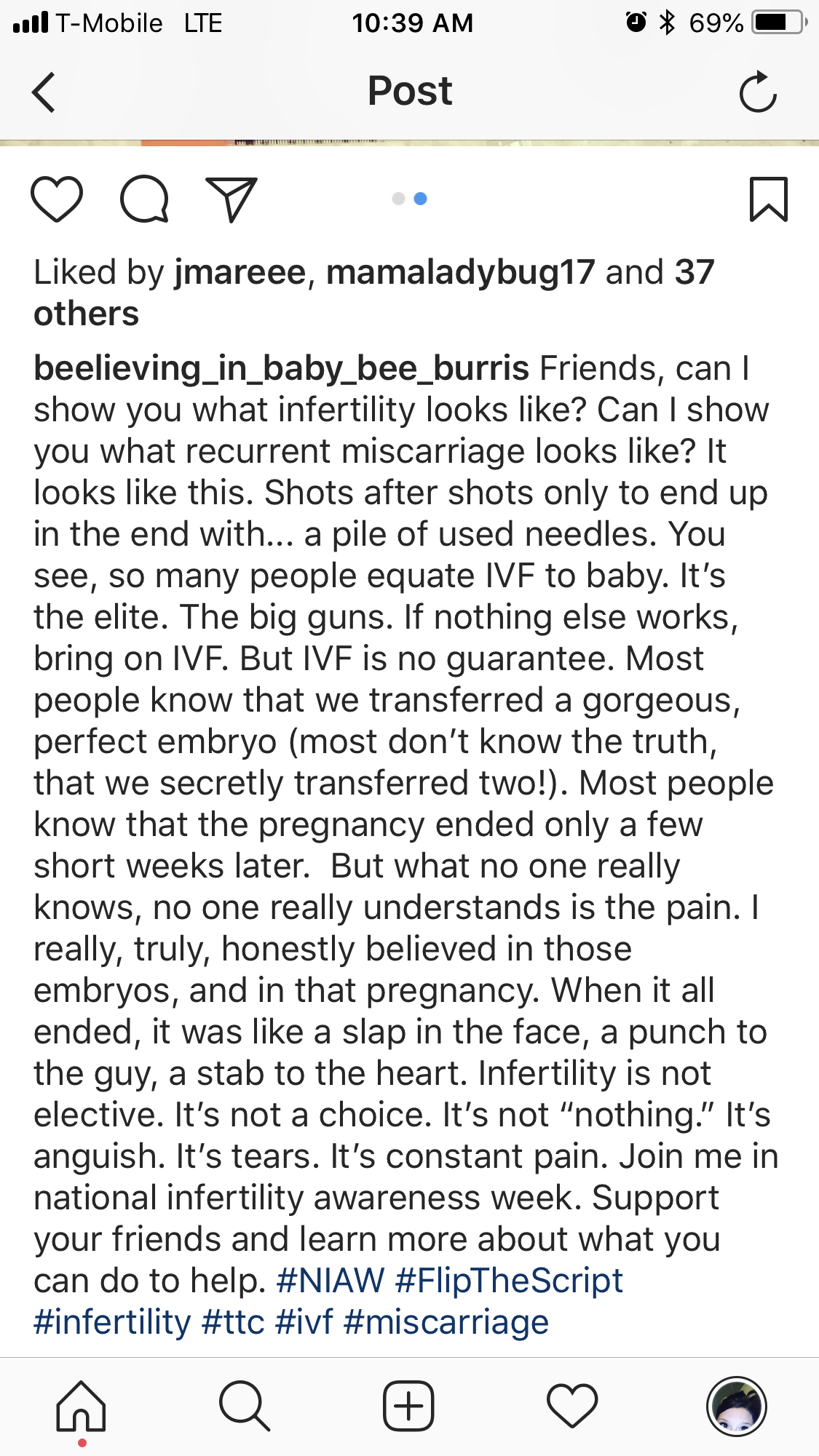Viewport: 819px width, 1456px height.
Task: Share post via paper plane icon
Action: [x=232, y=199]
